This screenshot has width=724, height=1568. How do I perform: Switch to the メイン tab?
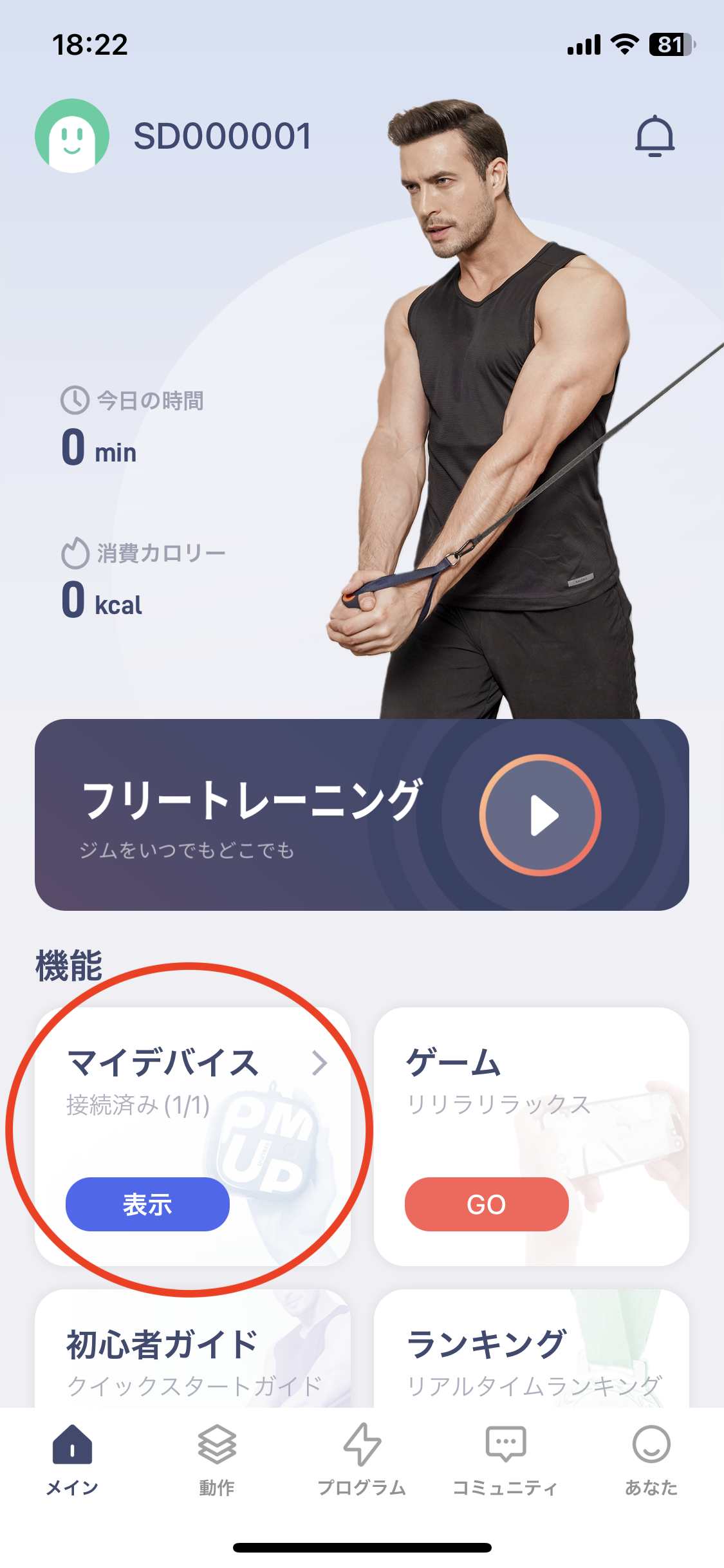72,1459
